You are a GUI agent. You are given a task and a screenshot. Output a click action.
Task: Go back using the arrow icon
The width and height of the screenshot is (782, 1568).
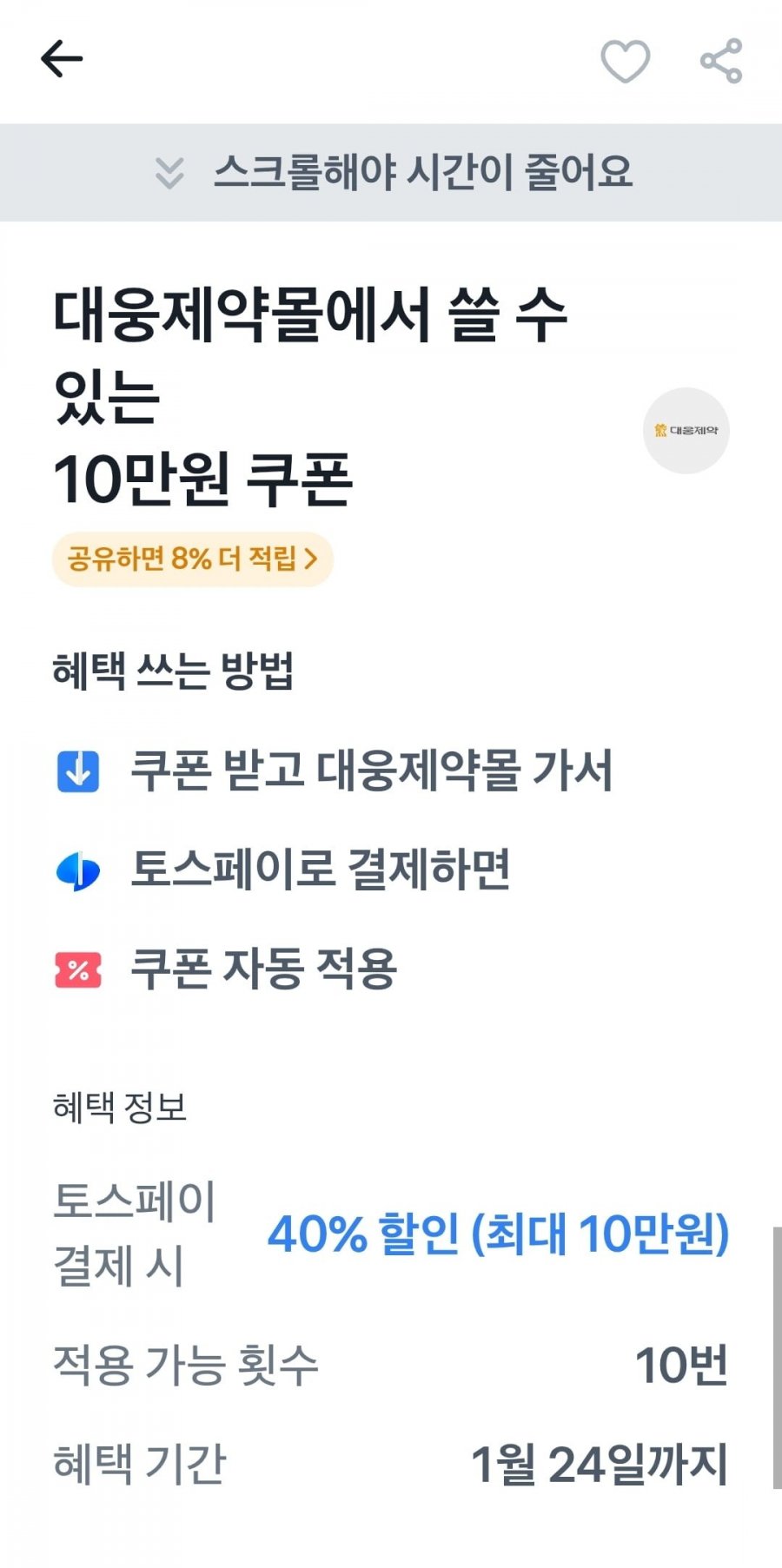[x=62, y=59]
